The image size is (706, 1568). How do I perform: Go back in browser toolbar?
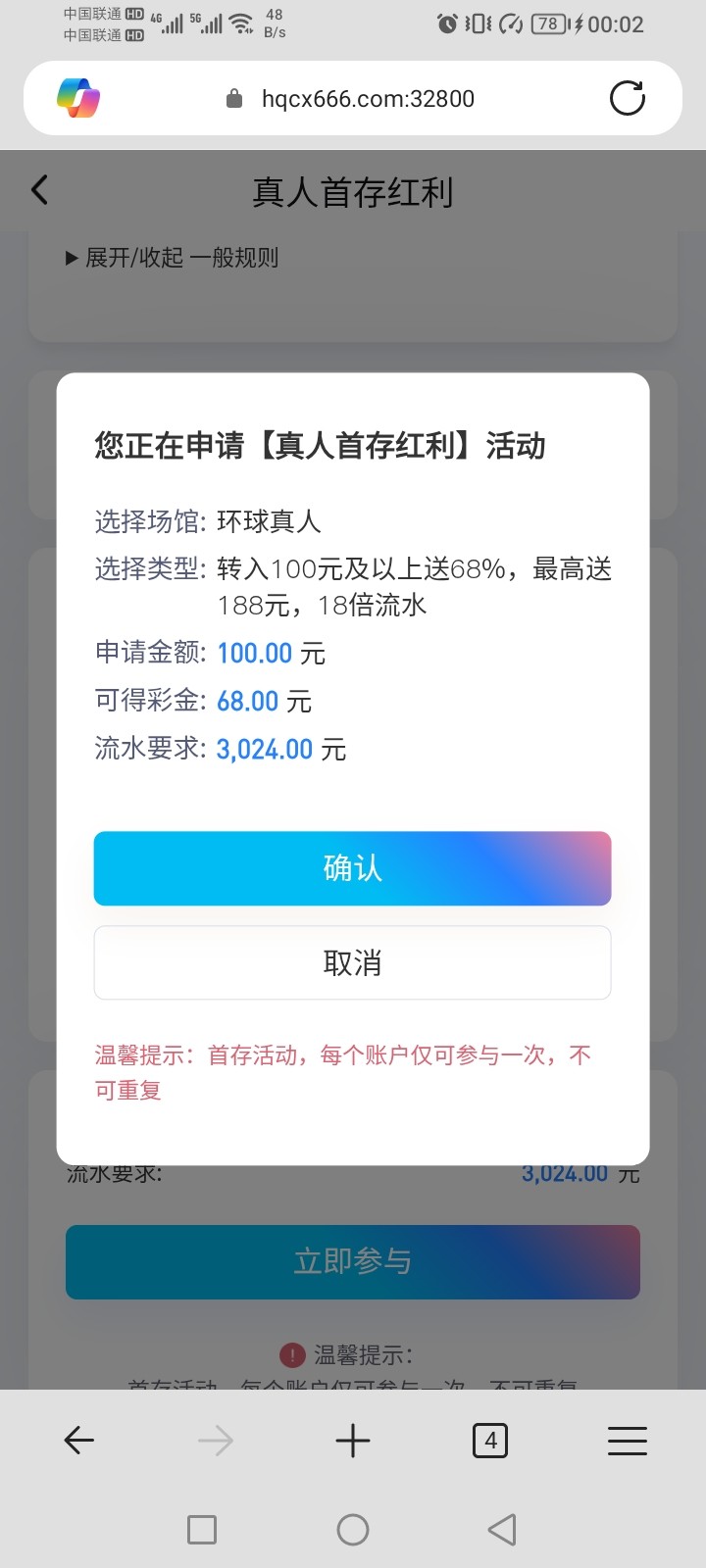point(78,1440)
